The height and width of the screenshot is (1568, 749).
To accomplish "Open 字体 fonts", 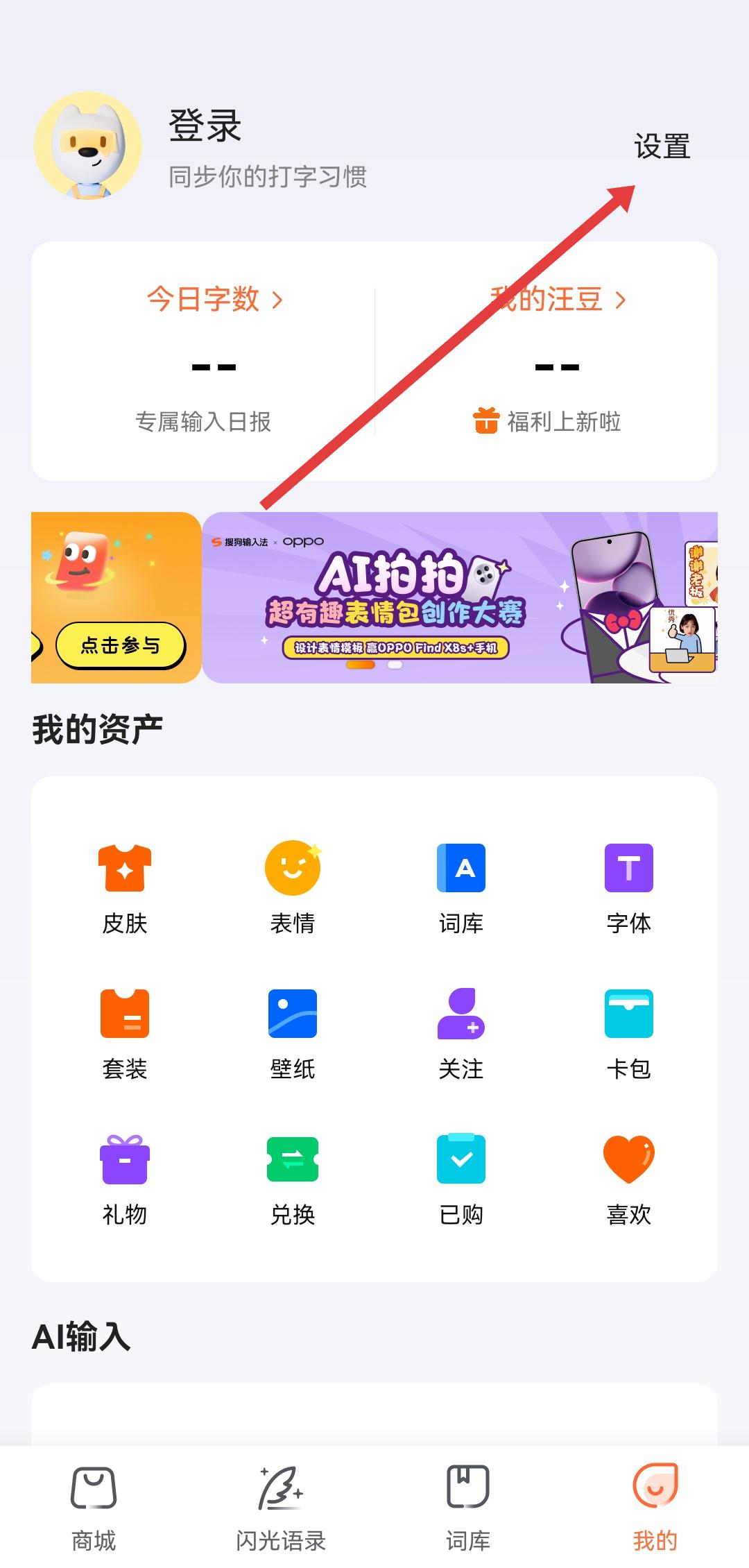I will point(628,888).
